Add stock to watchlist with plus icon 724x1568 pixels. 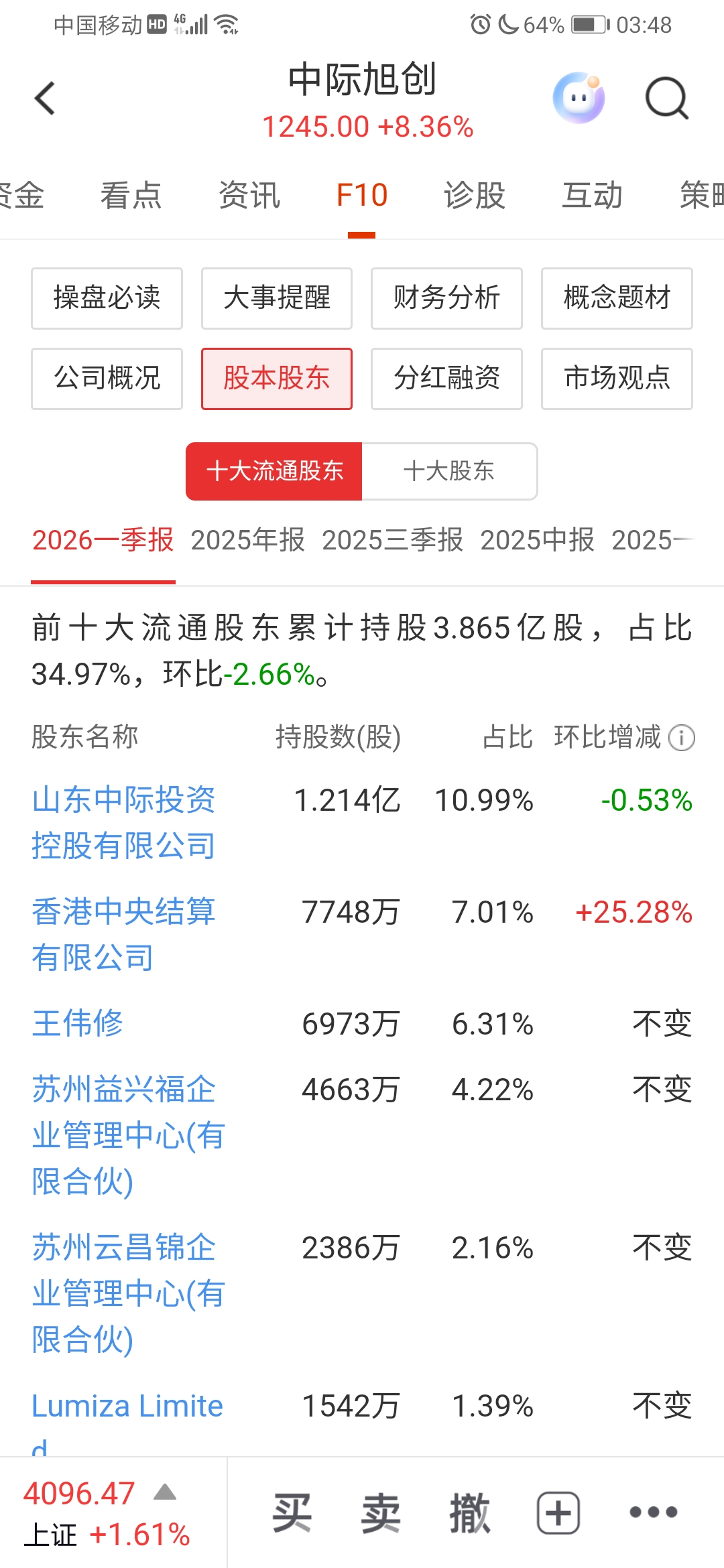(x=558, y=1512)
